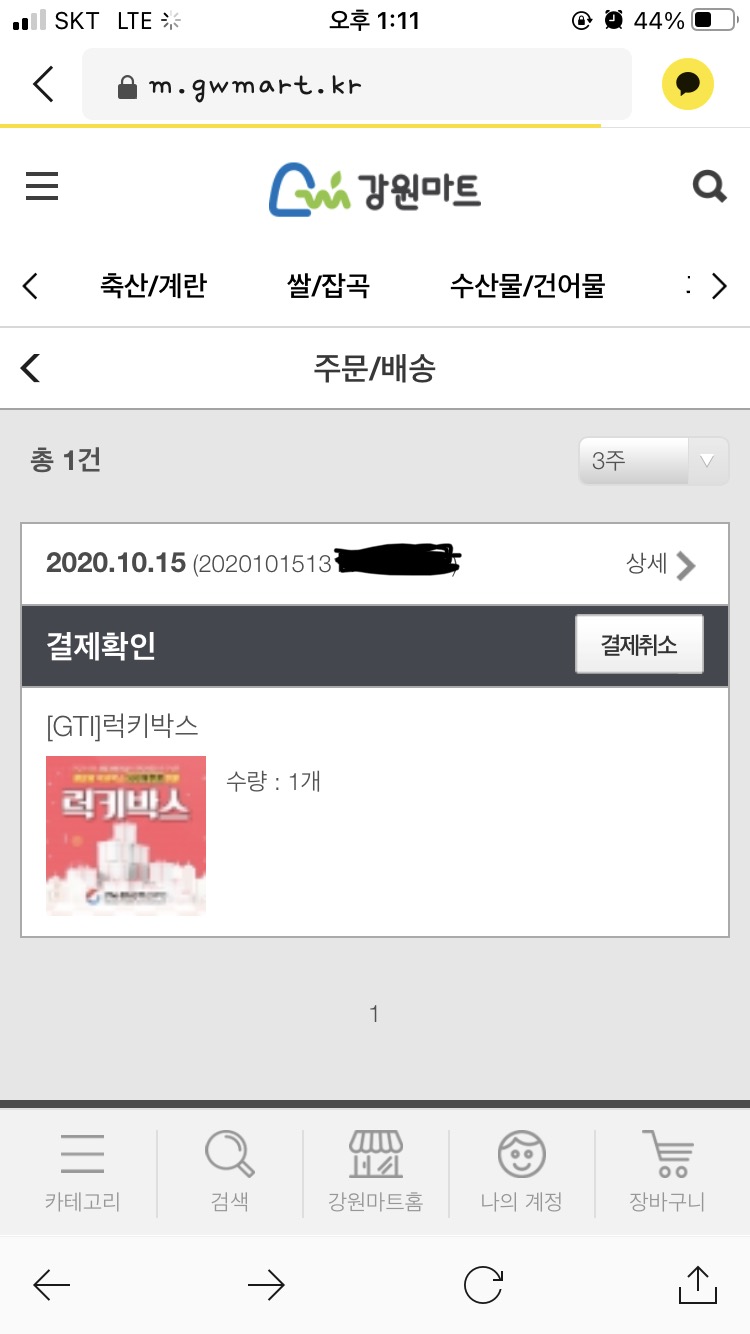Go to 강원마트홈
Screen dimensions: 750x1334
click(375, 1171)
